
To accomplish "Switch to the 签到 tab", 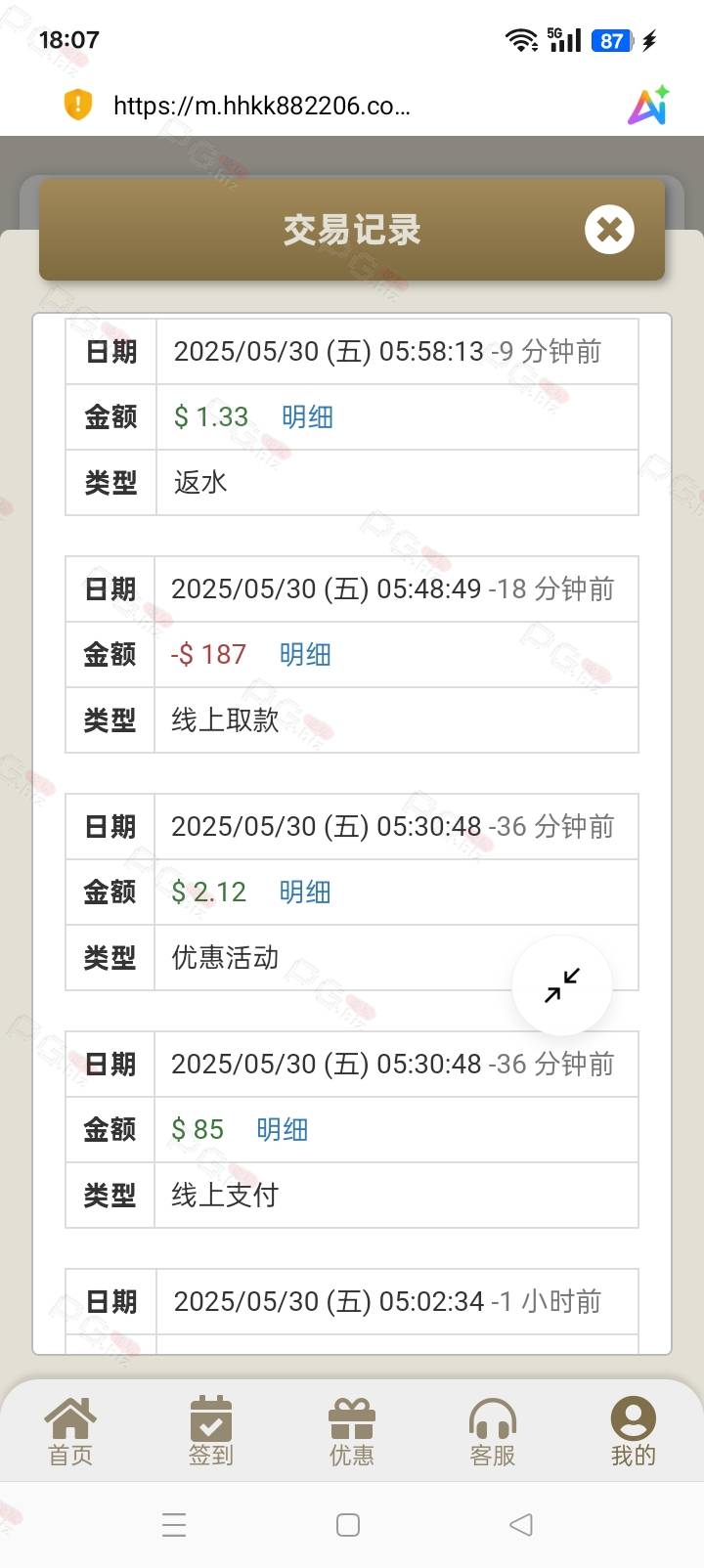I will tap(211, 1431).
